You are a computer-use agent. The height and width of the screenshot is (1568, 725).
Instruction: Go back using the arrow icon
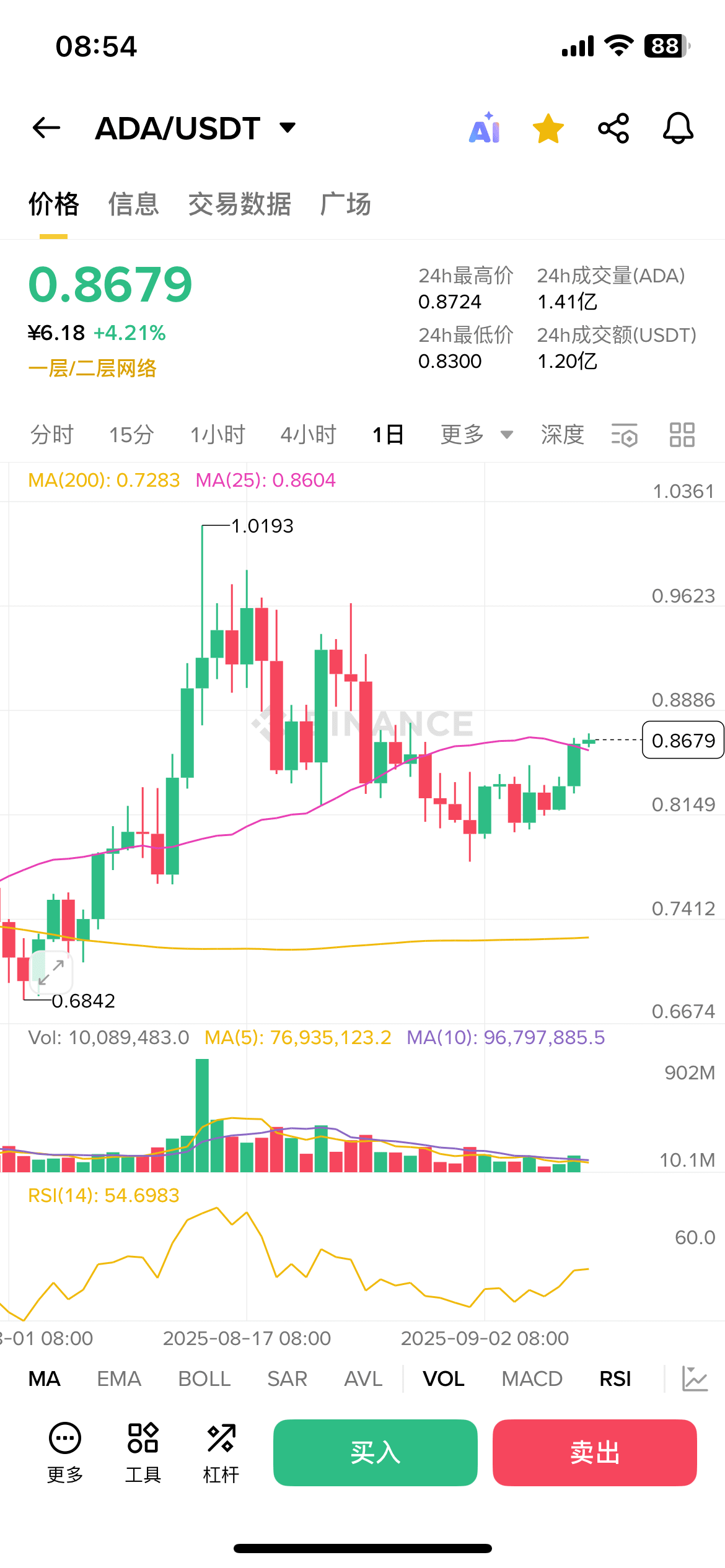pyautogui.click(x=46, y=128)
